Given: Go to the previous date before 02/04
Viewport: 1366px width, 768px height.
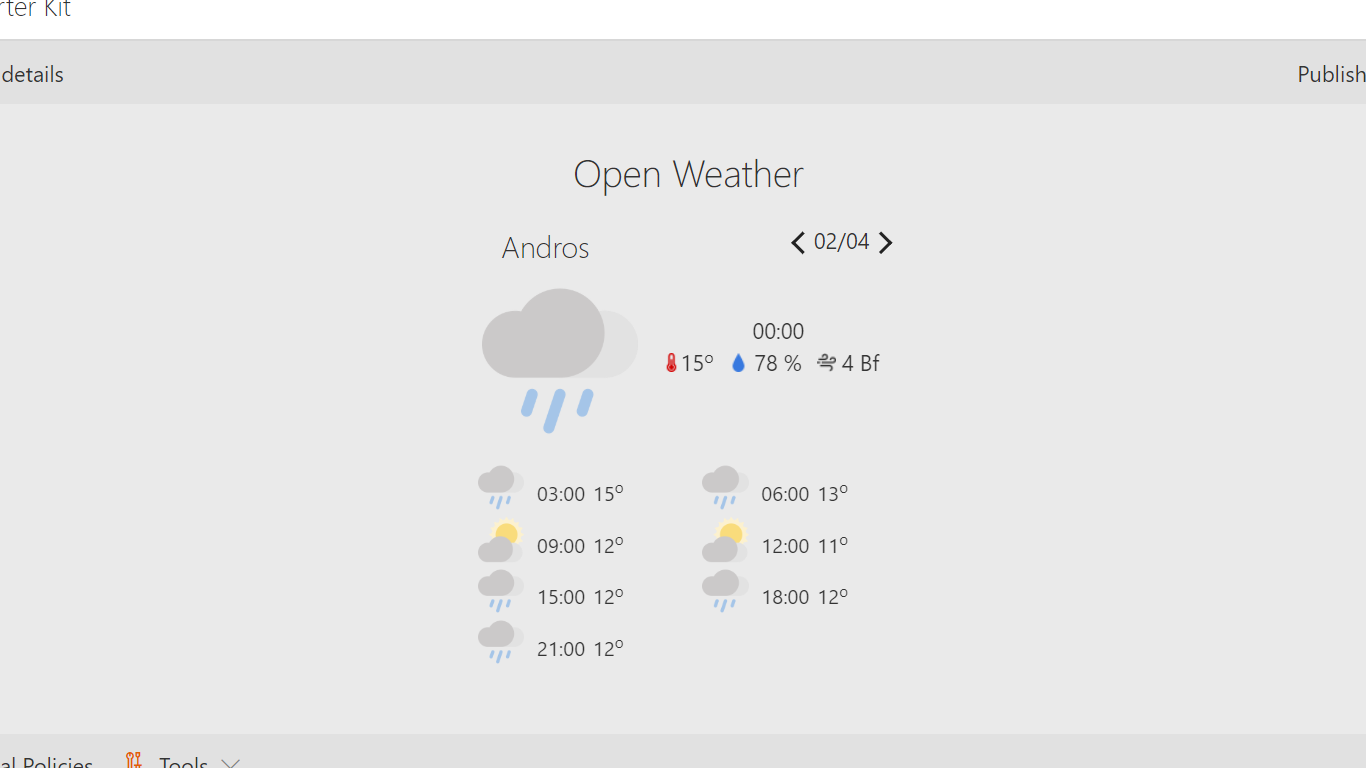Looking at the screenshot, I should (x=797, y=243).
